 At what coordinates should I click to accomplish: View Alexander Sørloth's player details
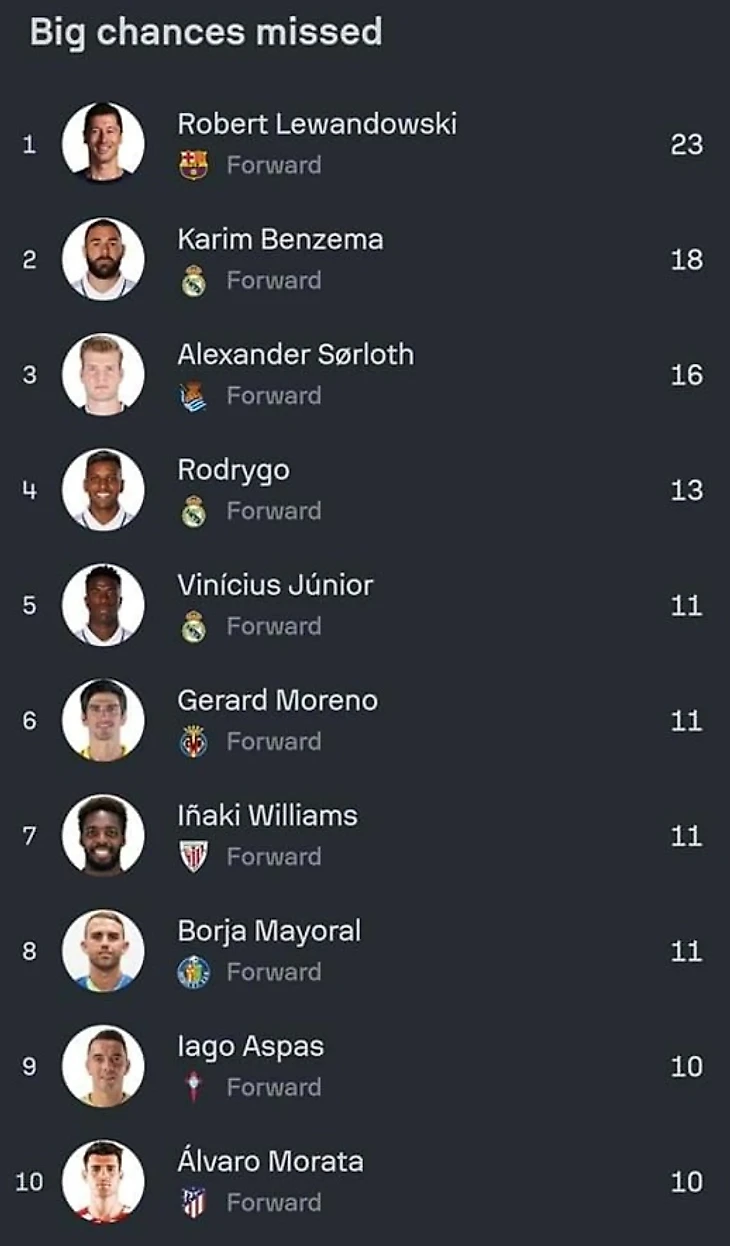(295, 355)
